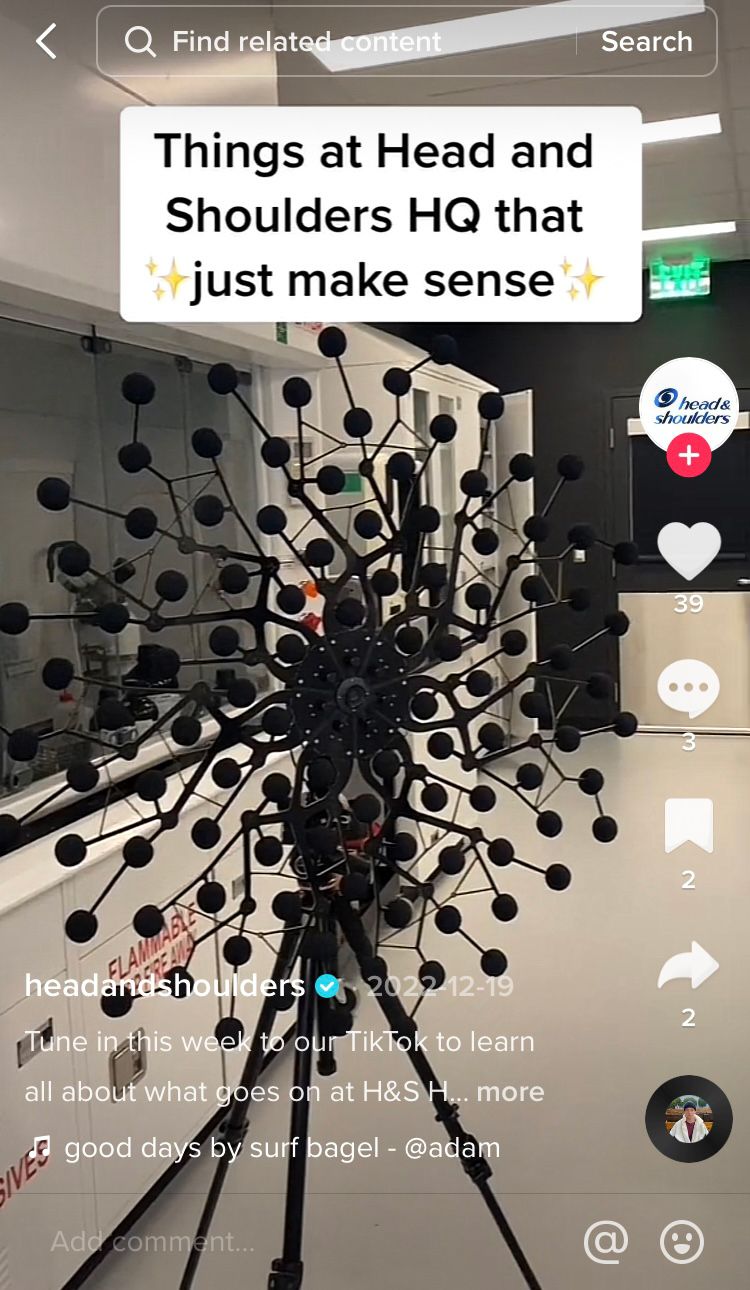Follow head & shoulders with the red plus

[688, 456]
